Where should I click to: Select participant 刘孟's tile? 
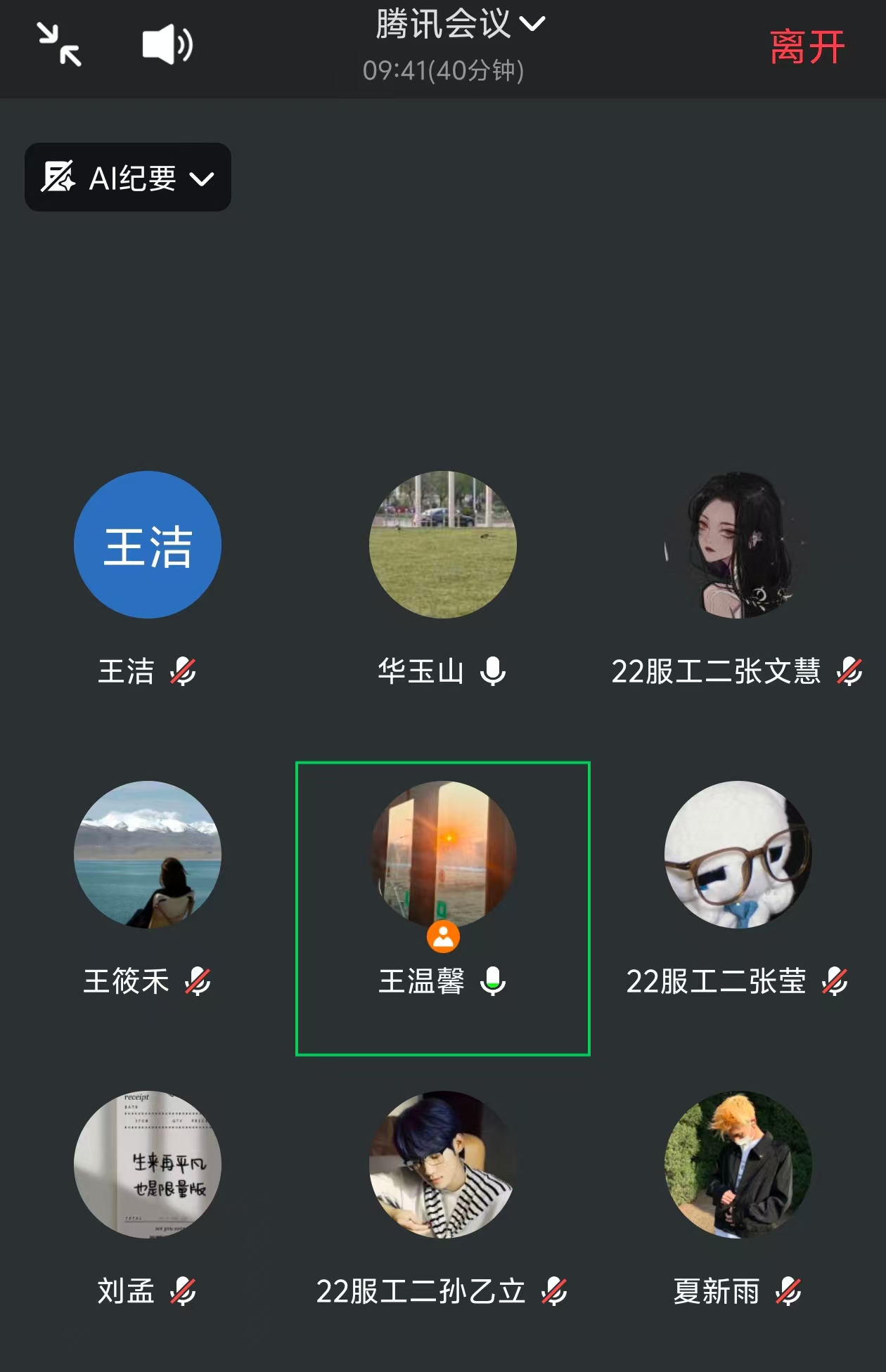tap(148, 1165)
